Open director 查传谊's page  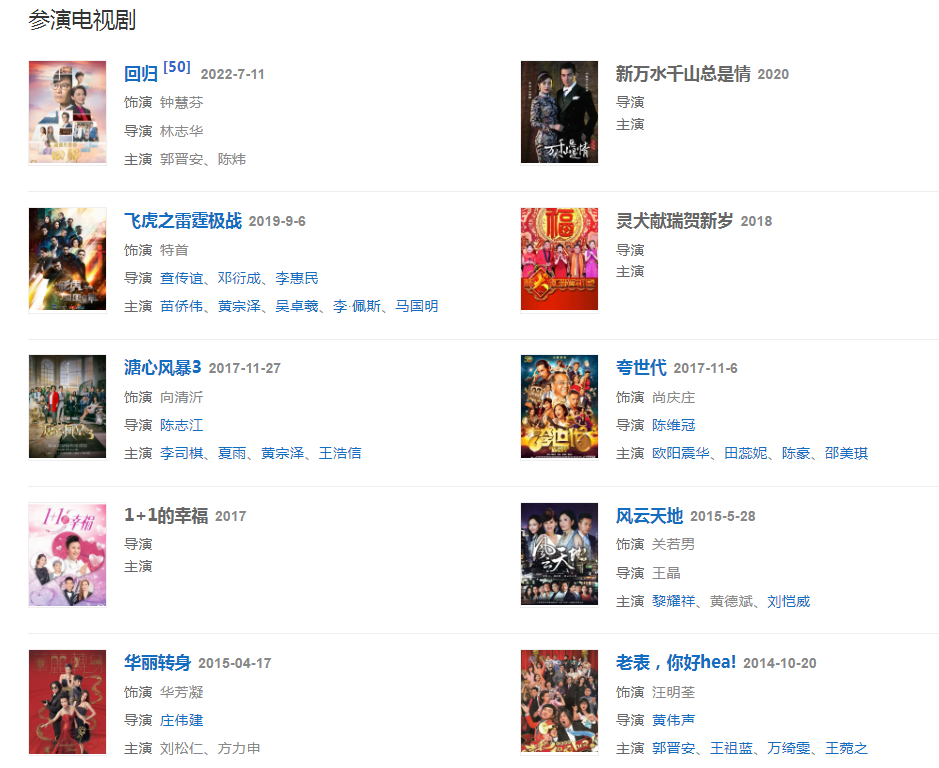point(182,278)
